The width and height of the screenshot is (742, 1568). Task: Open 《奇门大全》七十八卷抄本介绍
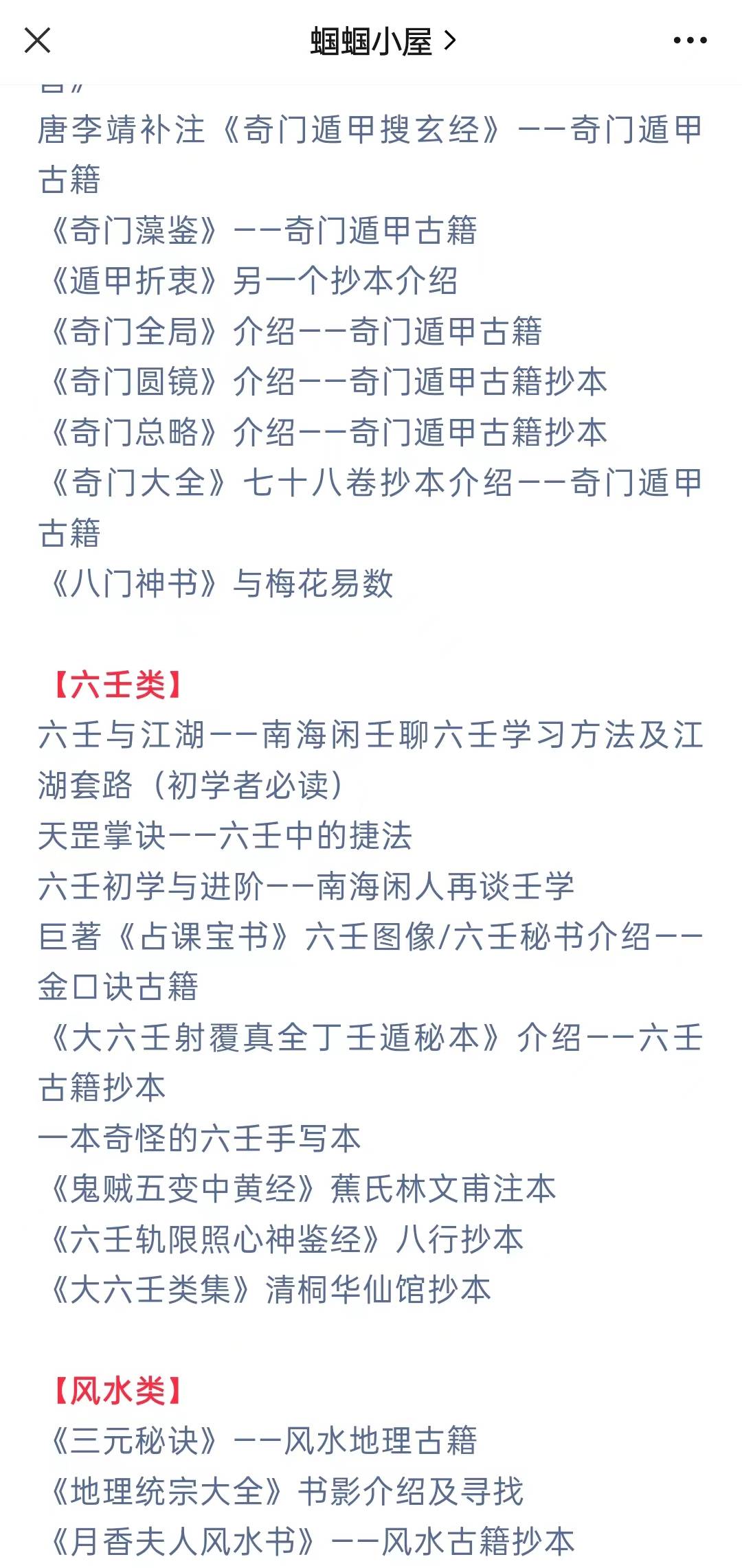371,483
